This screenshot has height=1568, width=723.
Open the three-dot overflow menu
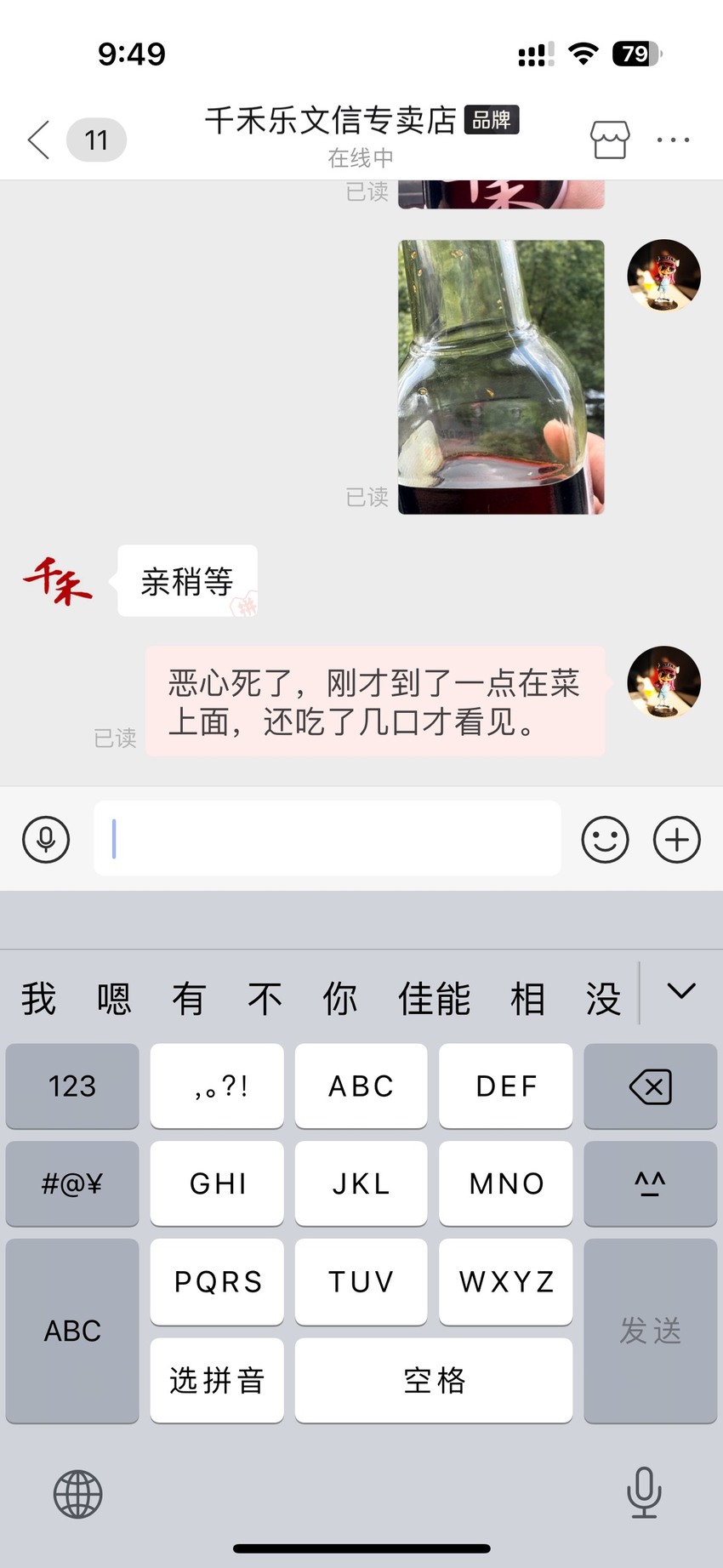pyautogui.click(x=673, y=140)
